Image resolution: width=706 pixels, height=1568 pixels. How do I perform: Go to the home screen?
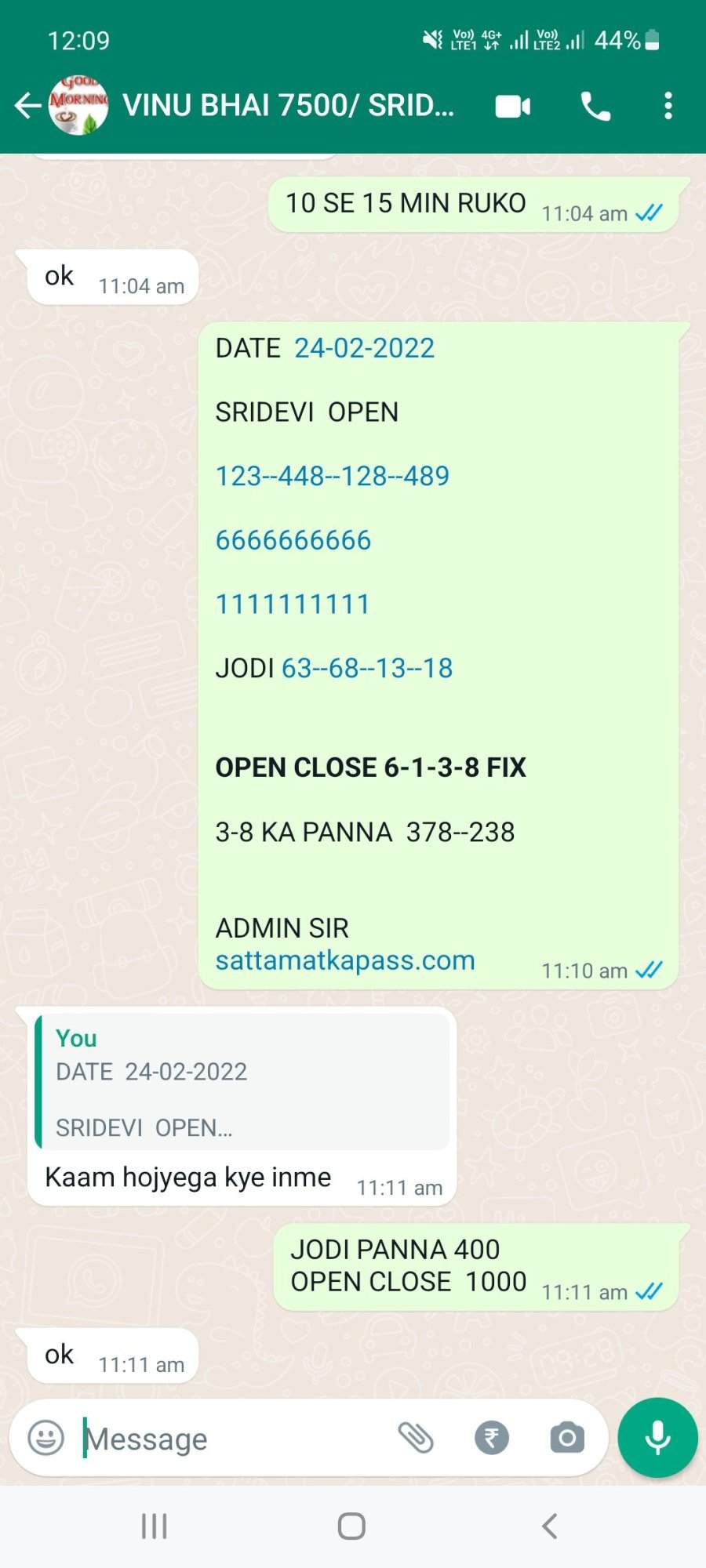(351, 1526)
